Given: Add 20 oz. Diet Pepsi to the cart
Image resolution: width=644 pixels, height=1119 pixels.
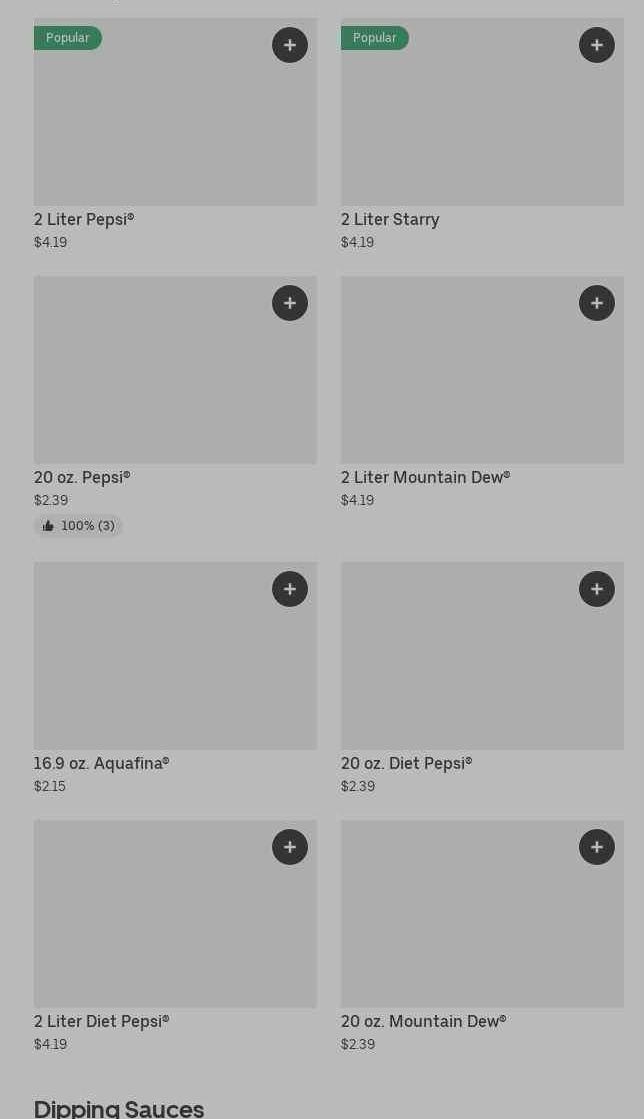Looking at the screenshot, I should [x=597, y=589].
